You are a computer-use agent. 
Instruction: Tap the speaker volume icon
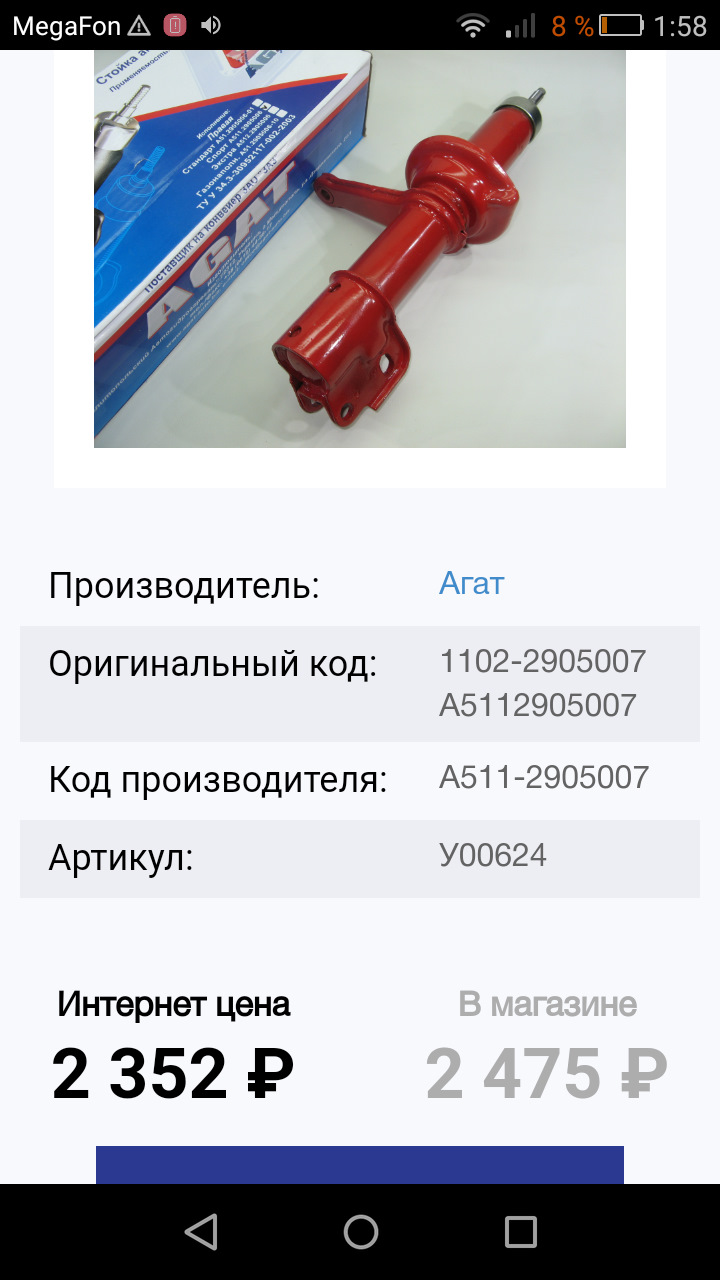(x=209, y=23)
